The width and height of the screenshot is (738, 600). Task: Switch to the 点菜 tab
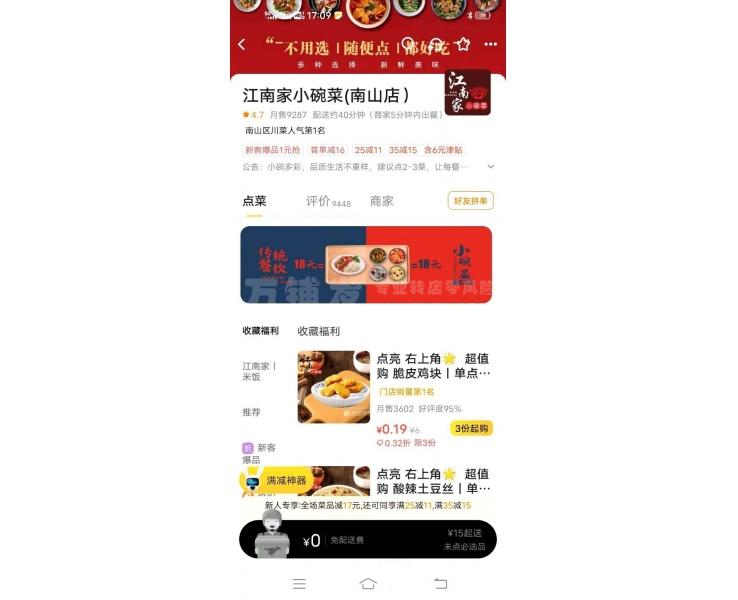(254, 201)
